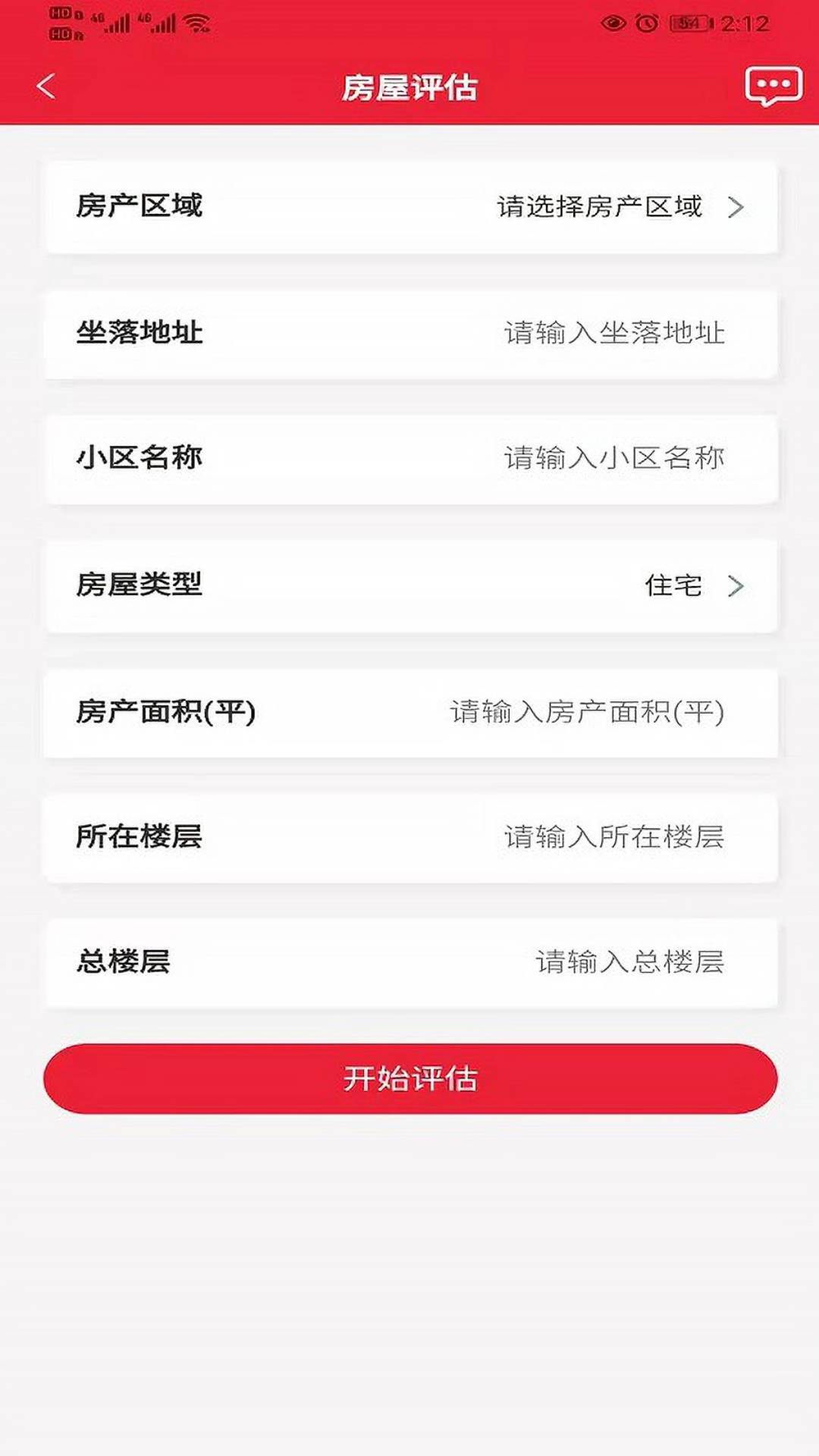This screenshot has height=1456, width=819.
Task: Focus the 小区名称 community name field
Action: (411, 458)
